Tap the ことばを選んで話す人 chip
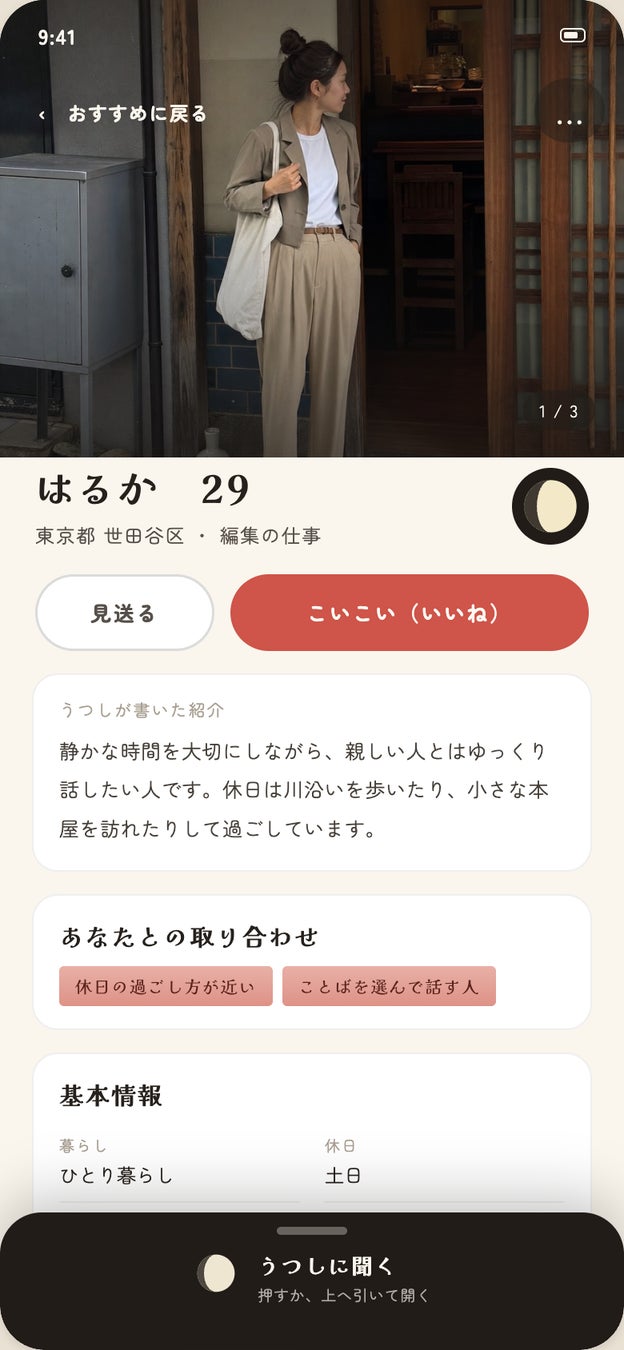The width and height of the screenshot is (624, 1350). 389,986
